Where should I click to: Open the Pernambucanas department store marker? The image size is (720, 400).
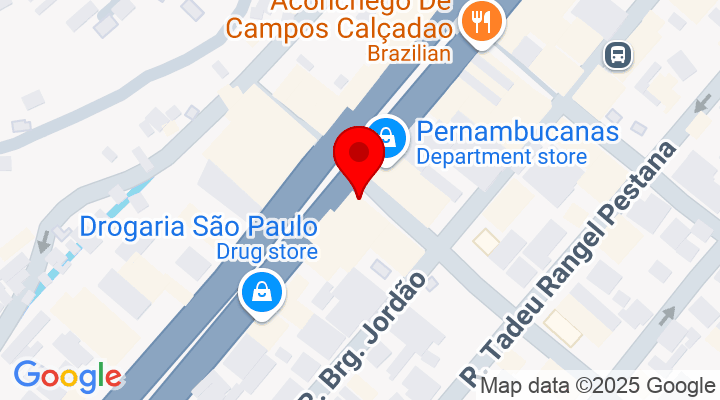coord(385,136)
